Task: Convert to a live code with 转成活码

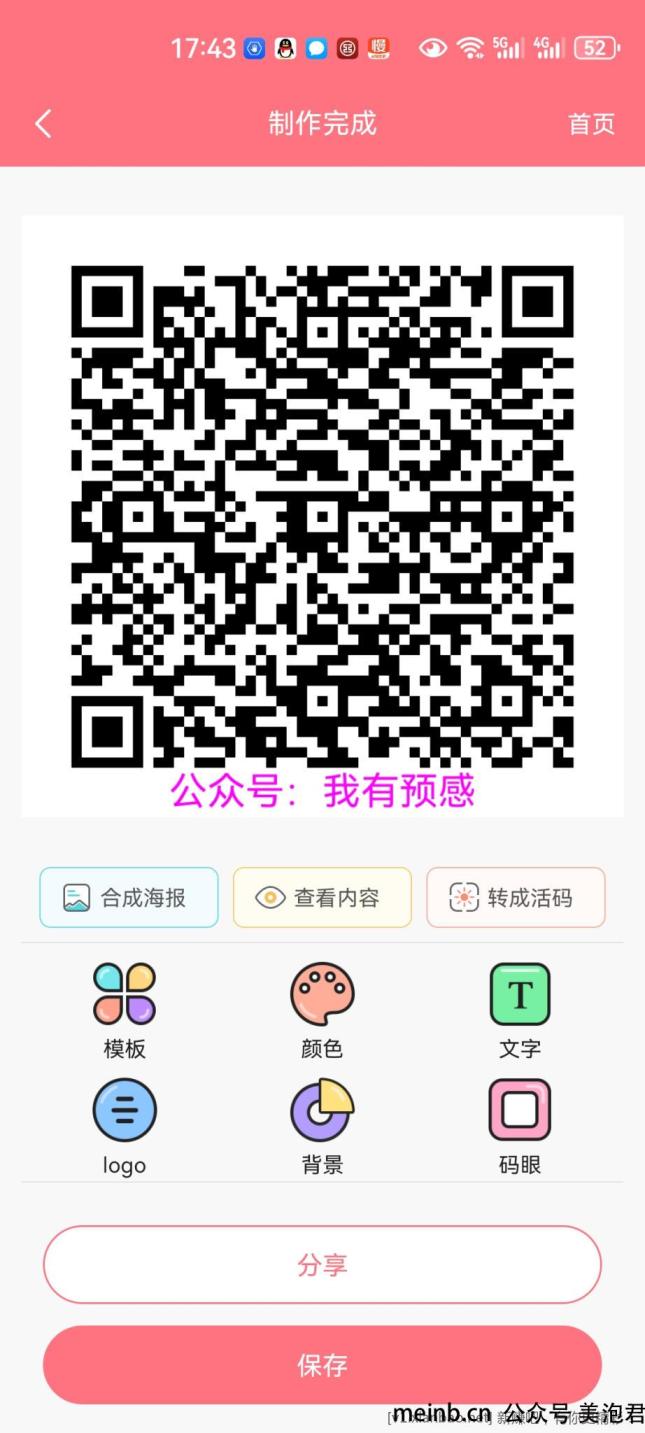Action: pyautogui.click(x=515, y=897)
